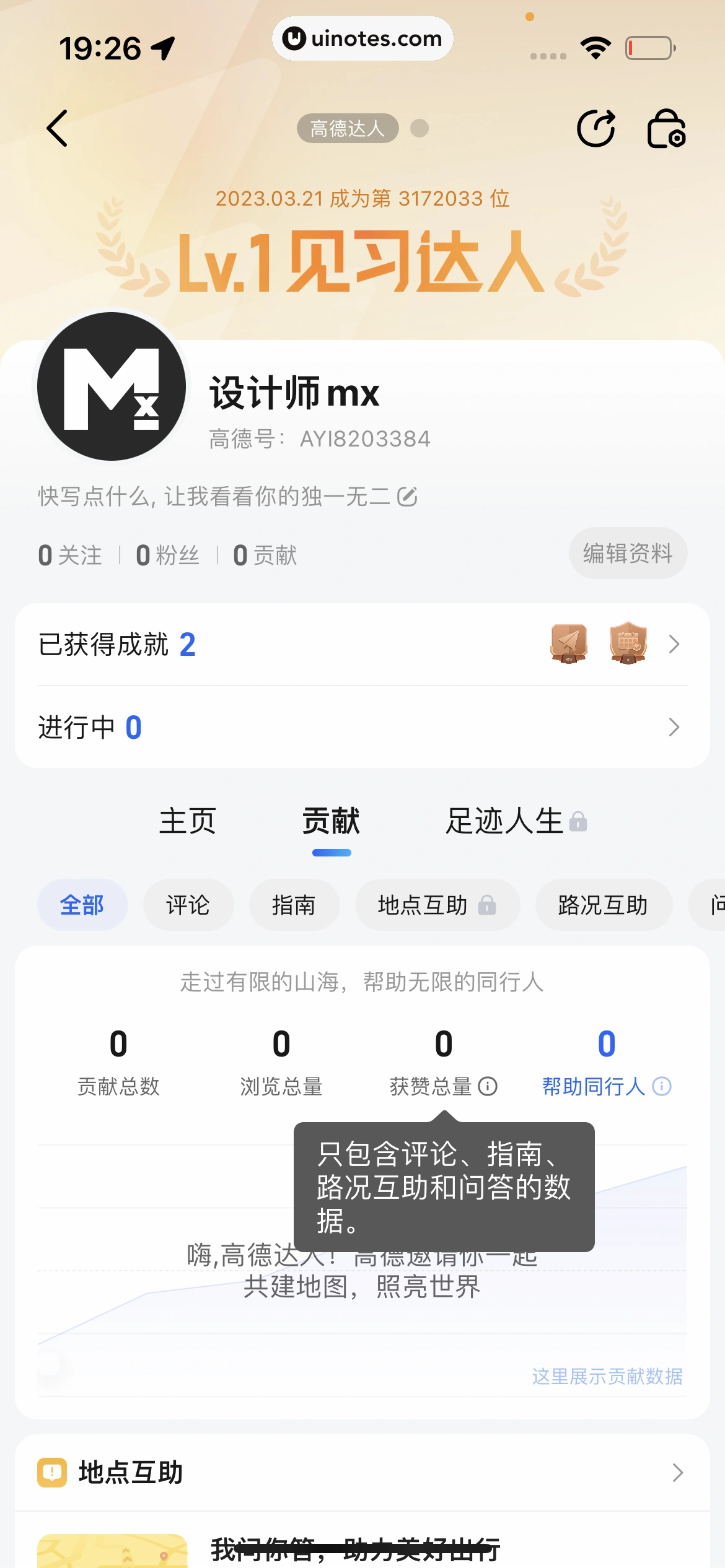Click the 地点互助 speech-bubble icon
Viewport: 725px width, 1568px height.
51,1472
